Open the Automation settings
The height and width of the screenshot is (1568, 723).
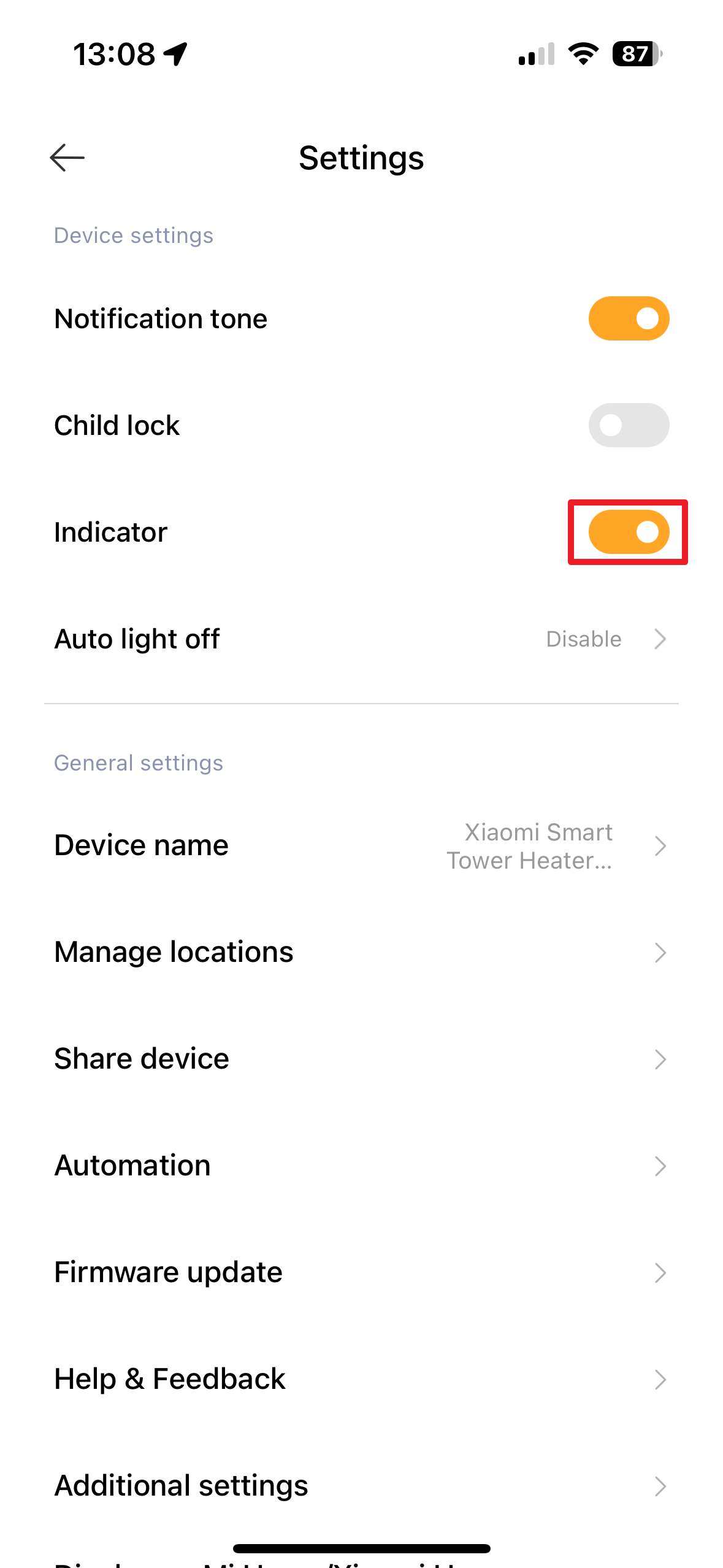click(361, 1166)
